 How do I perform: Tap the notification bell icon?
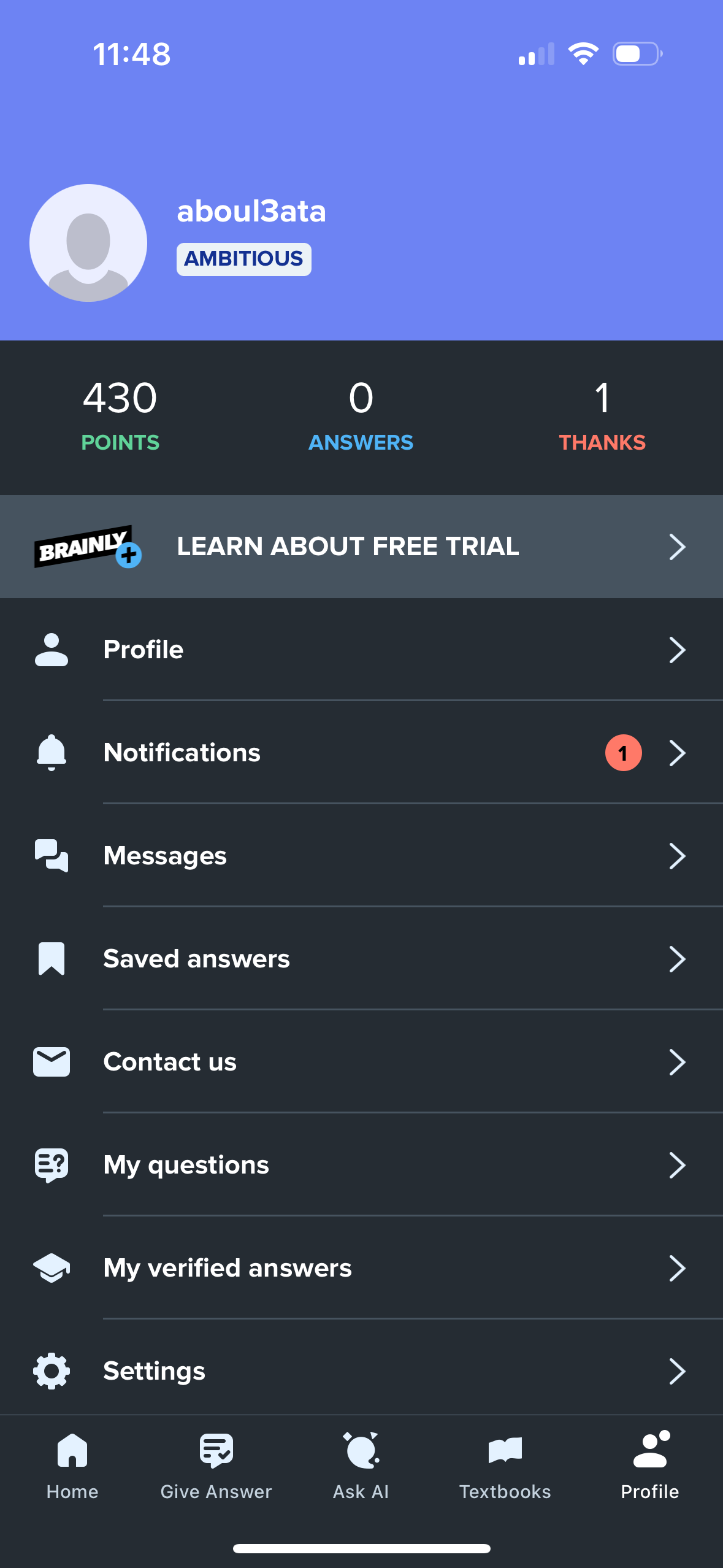(x=52, y=752)
